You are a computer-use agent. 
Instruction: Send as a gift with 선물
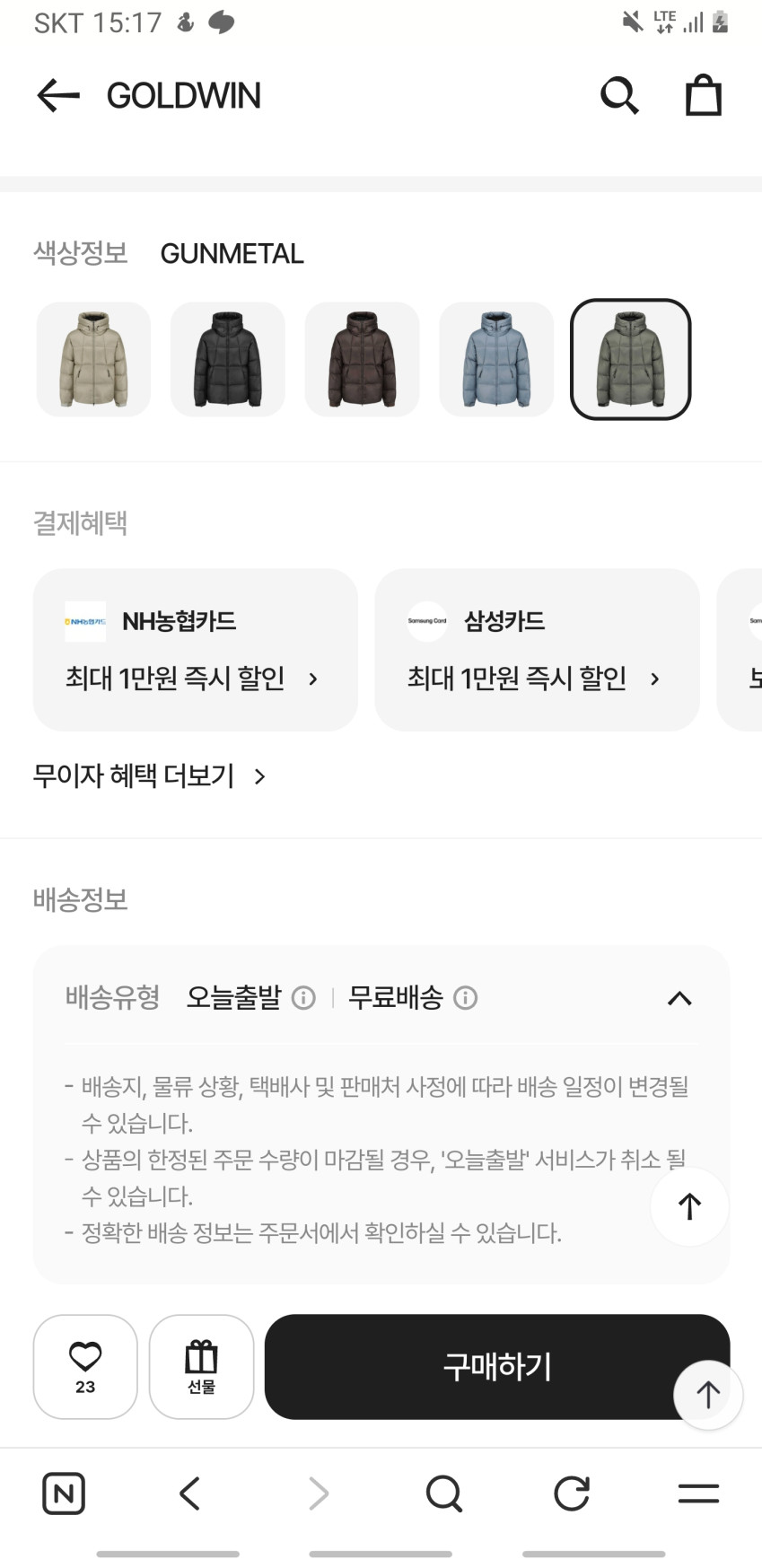(x=201, y=1366)
